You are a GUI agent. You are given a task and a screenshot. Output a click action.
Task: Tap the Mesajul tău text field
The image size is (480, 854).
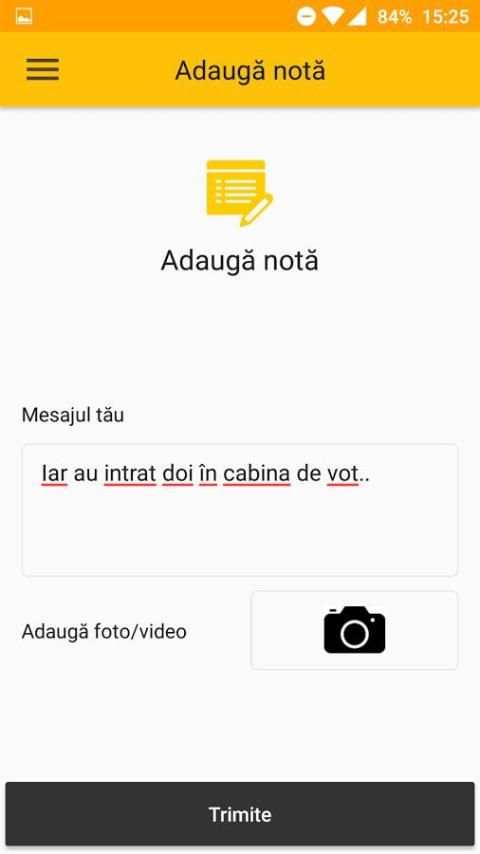240,510
